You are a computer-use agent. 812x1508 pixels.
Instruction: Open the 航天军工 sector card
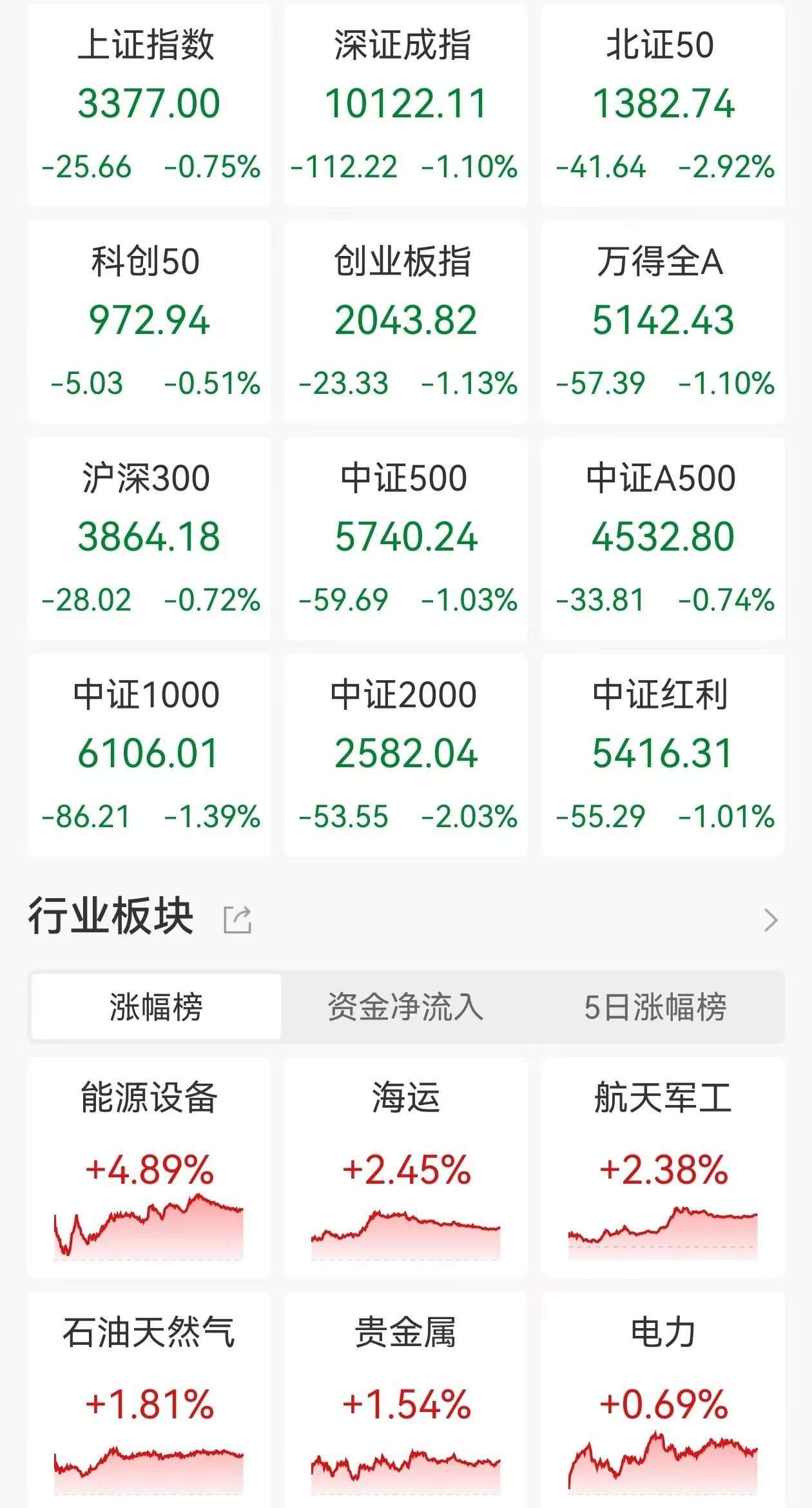click(662, 1167)
